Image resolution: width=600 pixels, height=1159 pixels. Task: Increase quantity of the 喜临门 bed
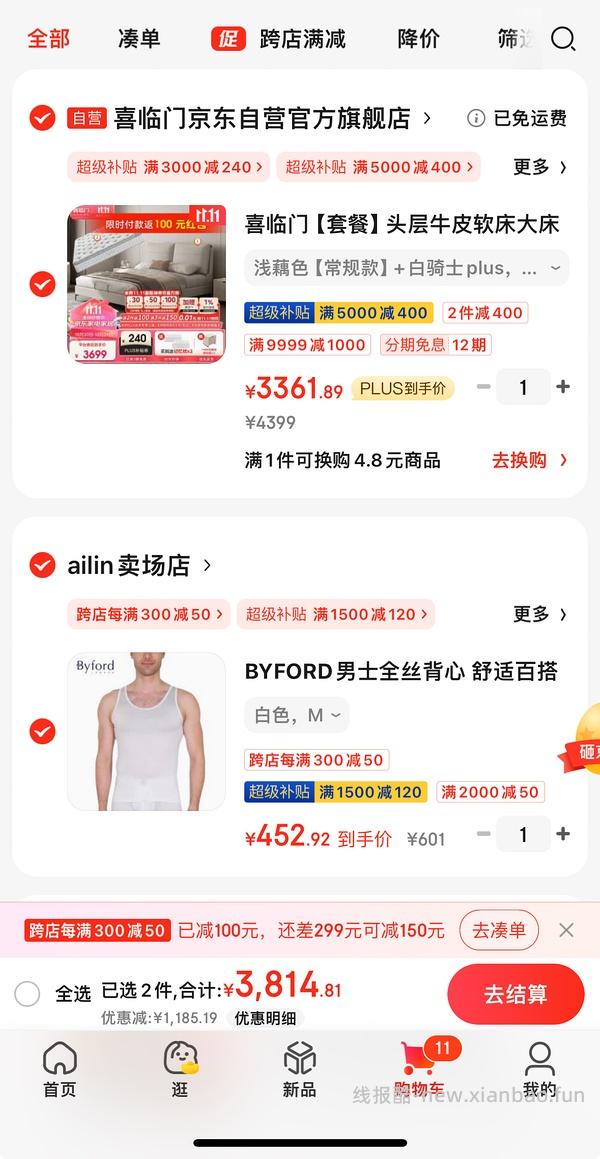click(x=563, y=387)
